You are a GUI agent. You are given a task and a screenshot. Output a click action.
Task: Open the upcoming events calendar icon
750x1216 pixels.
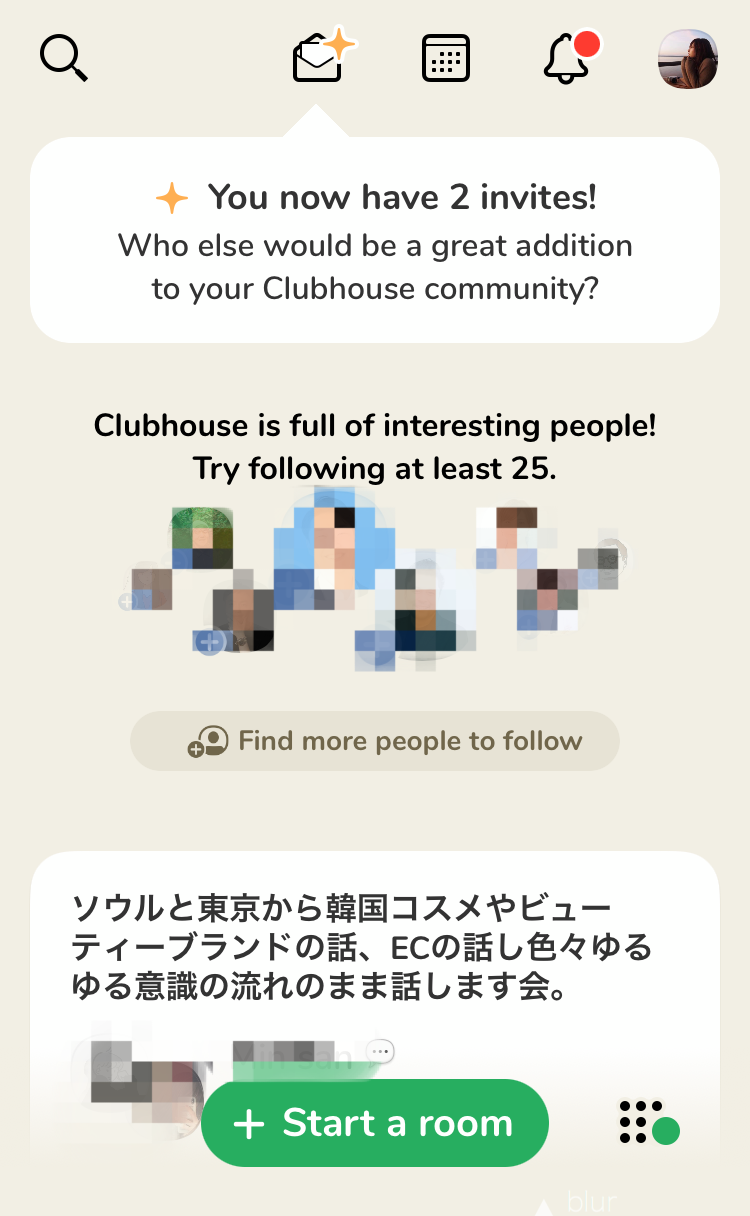446,58
